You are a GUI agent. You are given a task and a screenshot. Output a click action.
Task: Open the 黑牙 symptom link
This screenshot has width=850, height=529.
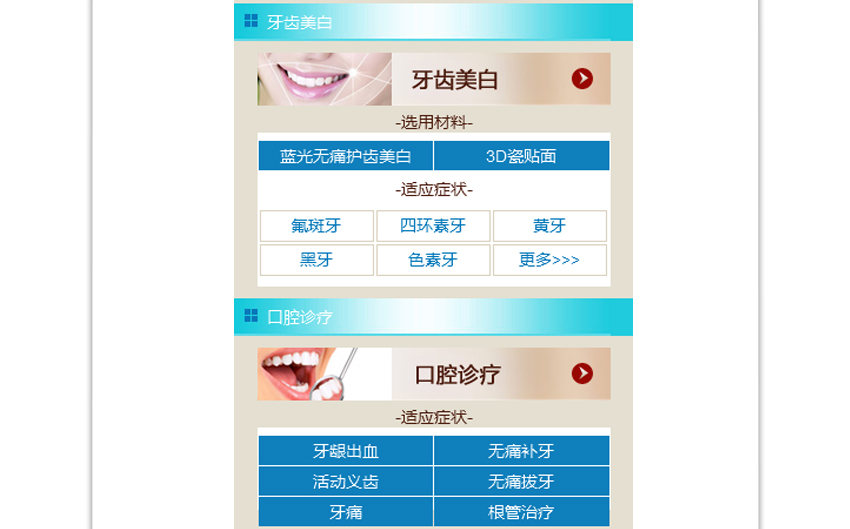coord(316,260)
